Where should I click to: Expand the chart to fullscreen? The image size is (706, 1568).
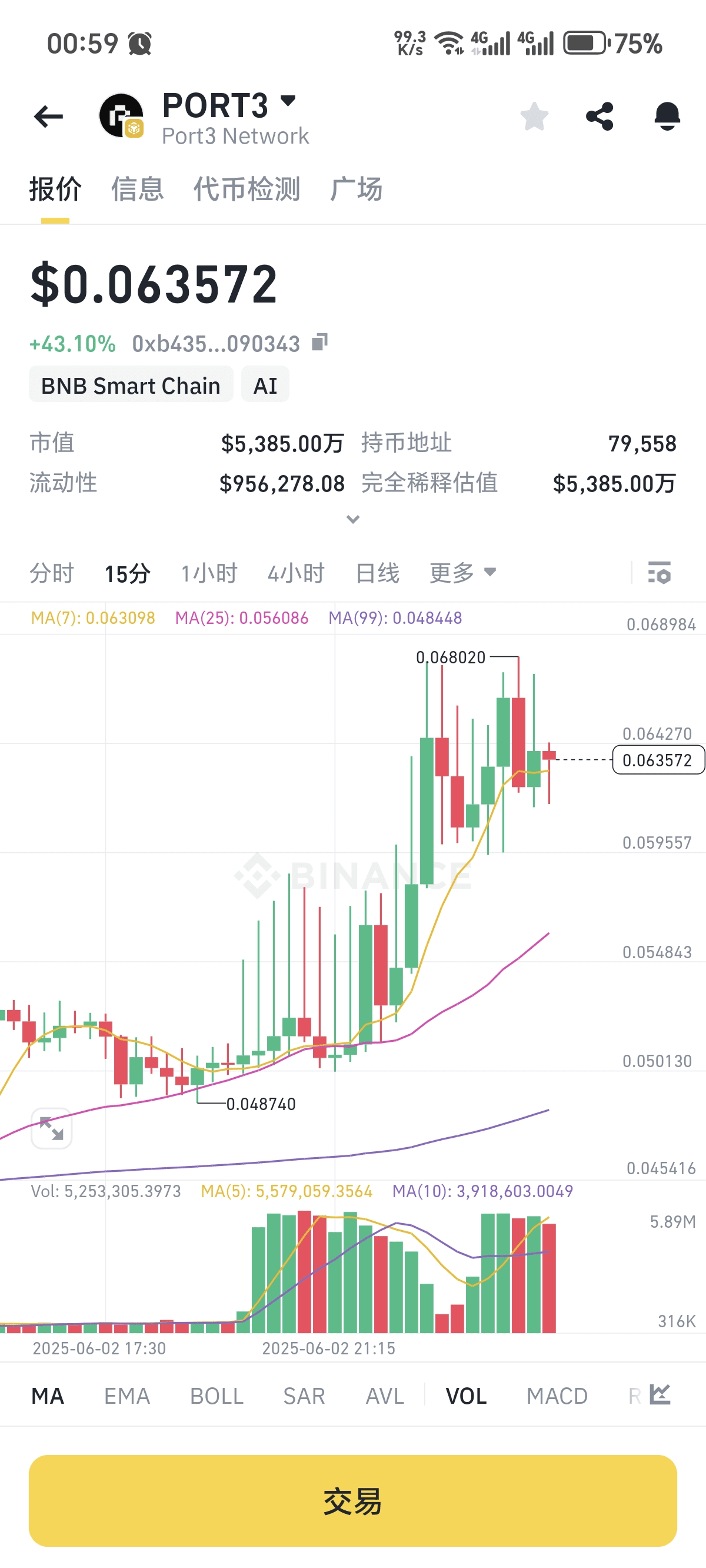pyautogui.click(x=52, y=1128)
